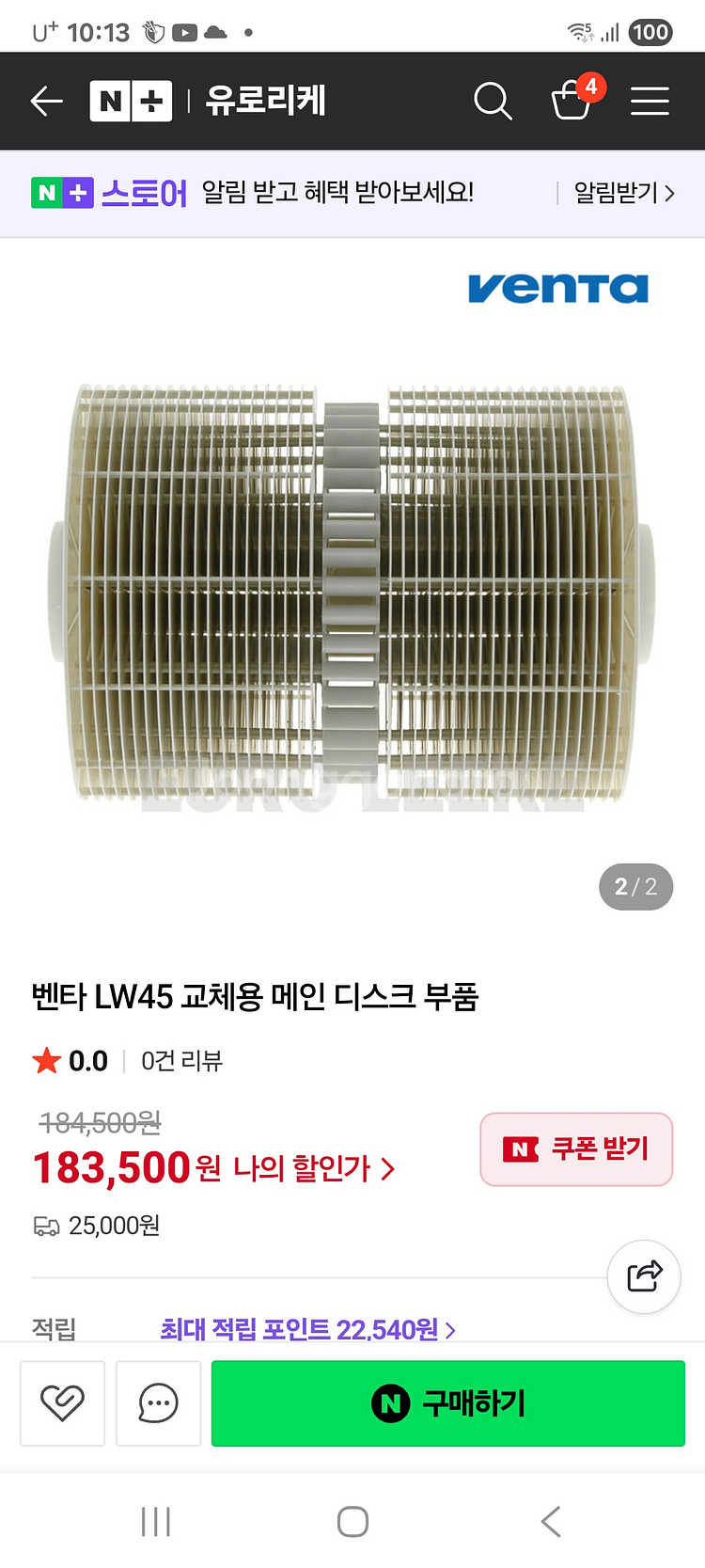This screenshot has width=705, height=1568.
Task: Open the shopping cart with 4 items
Action: (x=573, y=99)
